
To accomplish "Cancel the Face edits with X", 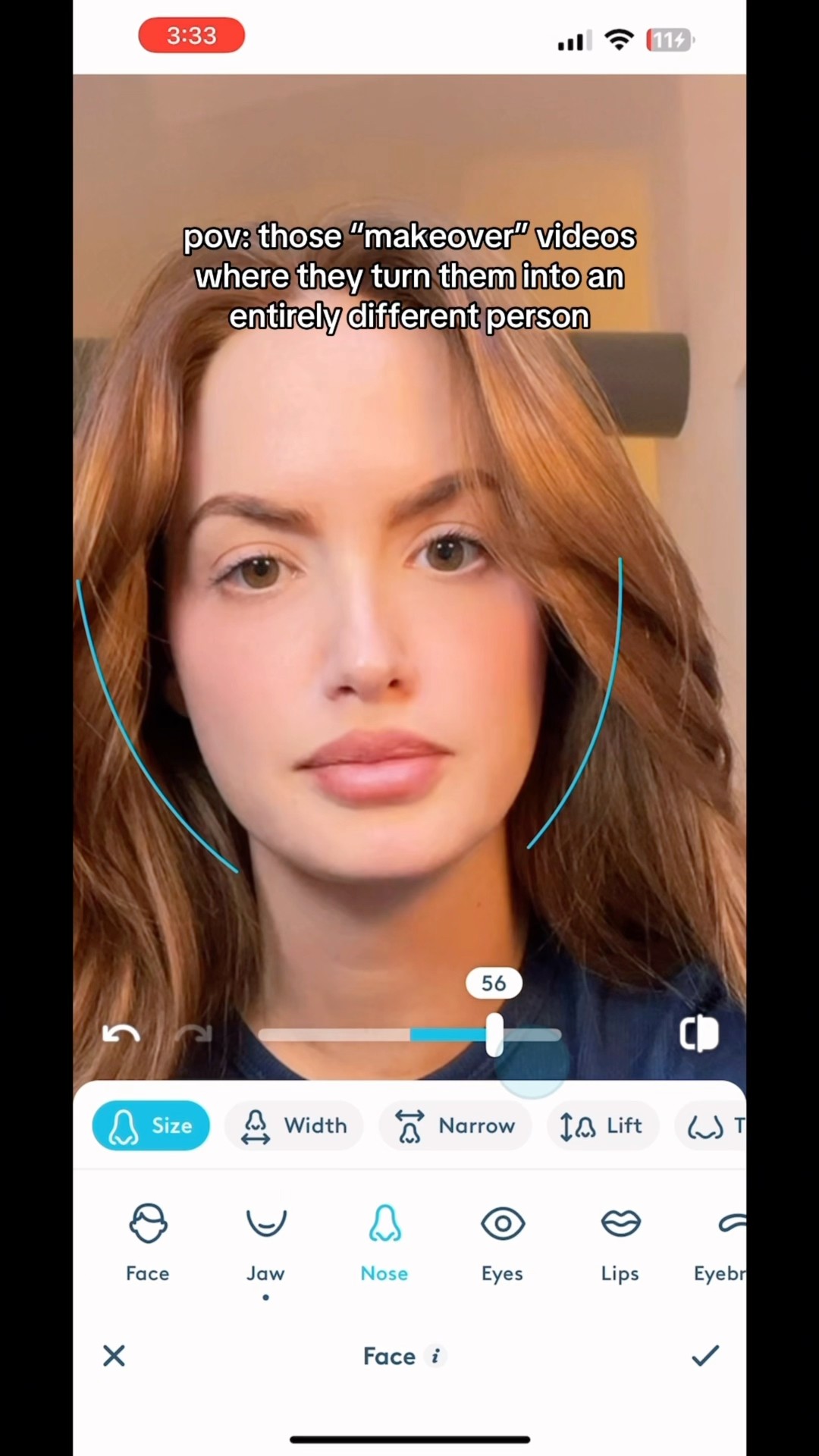I will (114, 1356).
